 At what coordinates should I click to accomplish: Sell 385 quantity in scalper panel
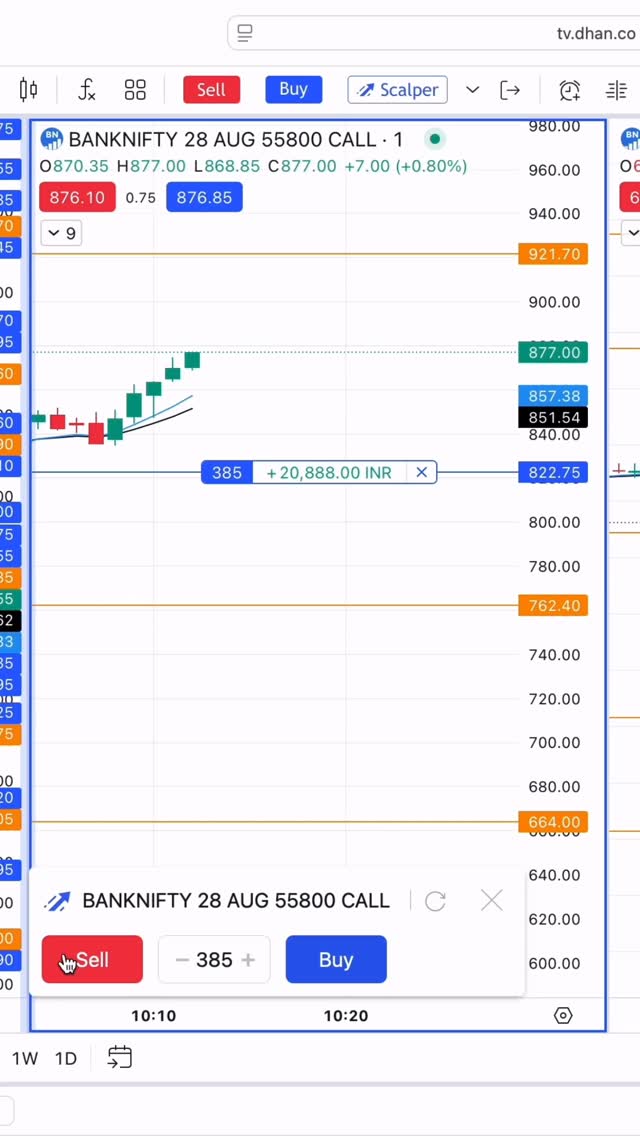tap(92, 960)
